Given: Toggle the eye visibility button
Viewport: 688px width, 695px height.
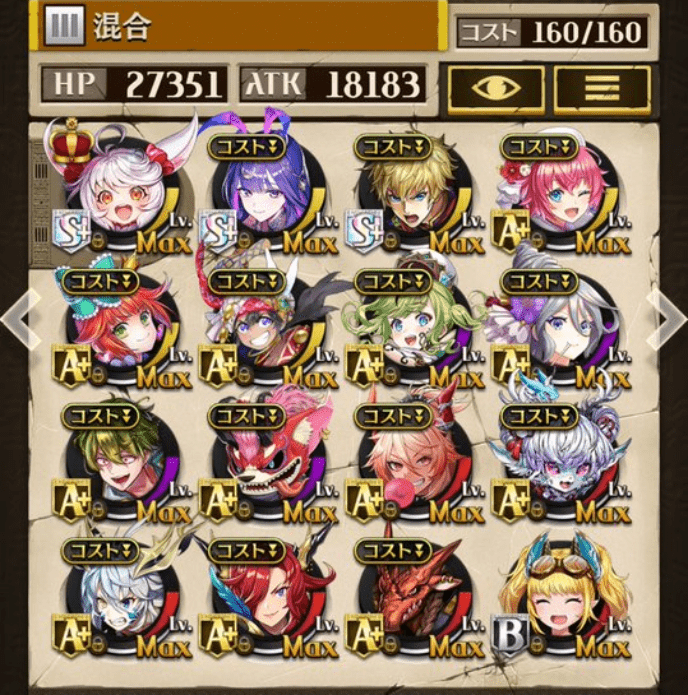Looking at the screenshot, I should tap(496, 90).
